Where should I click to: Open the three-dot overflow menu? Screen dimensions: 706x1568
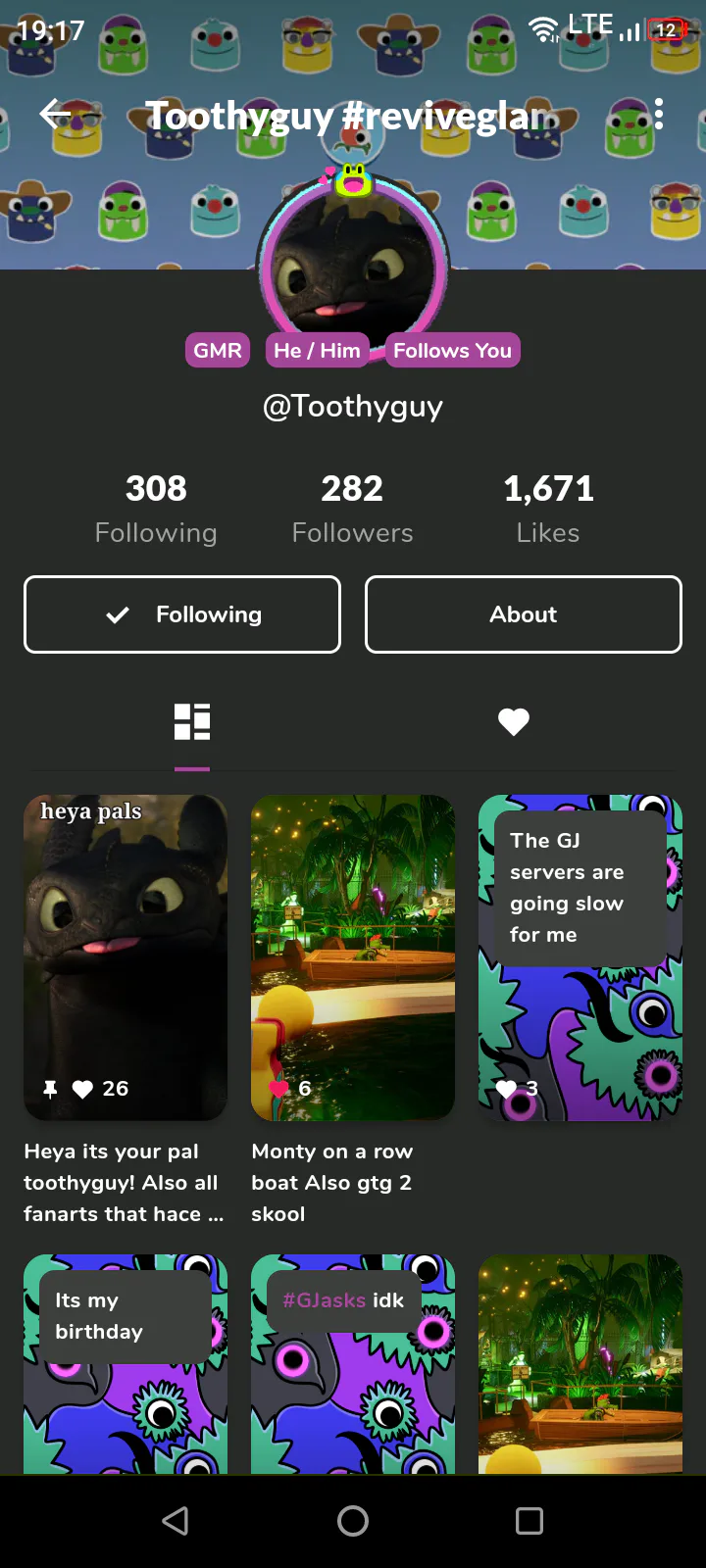click(x=658, y=115)
